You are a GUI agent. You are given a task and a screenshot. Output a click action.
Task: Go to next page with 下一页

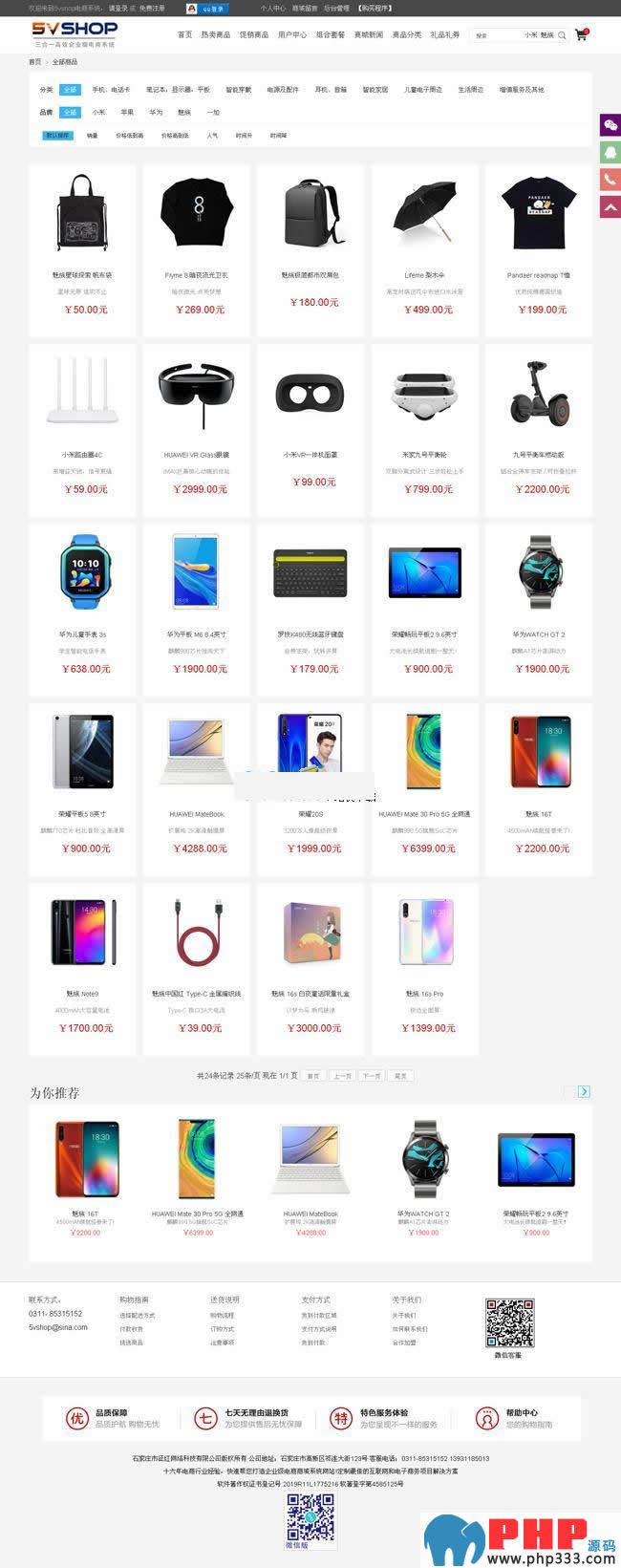tap(372, 1076)
